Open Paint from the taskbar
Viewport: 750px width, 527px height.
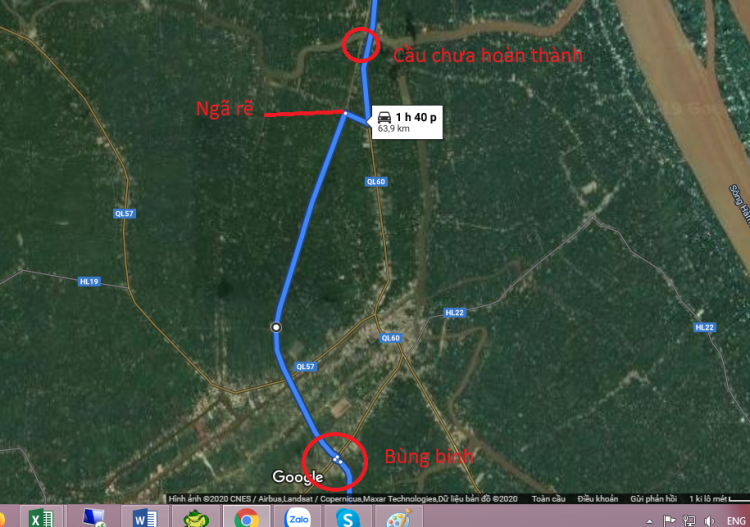397,517
